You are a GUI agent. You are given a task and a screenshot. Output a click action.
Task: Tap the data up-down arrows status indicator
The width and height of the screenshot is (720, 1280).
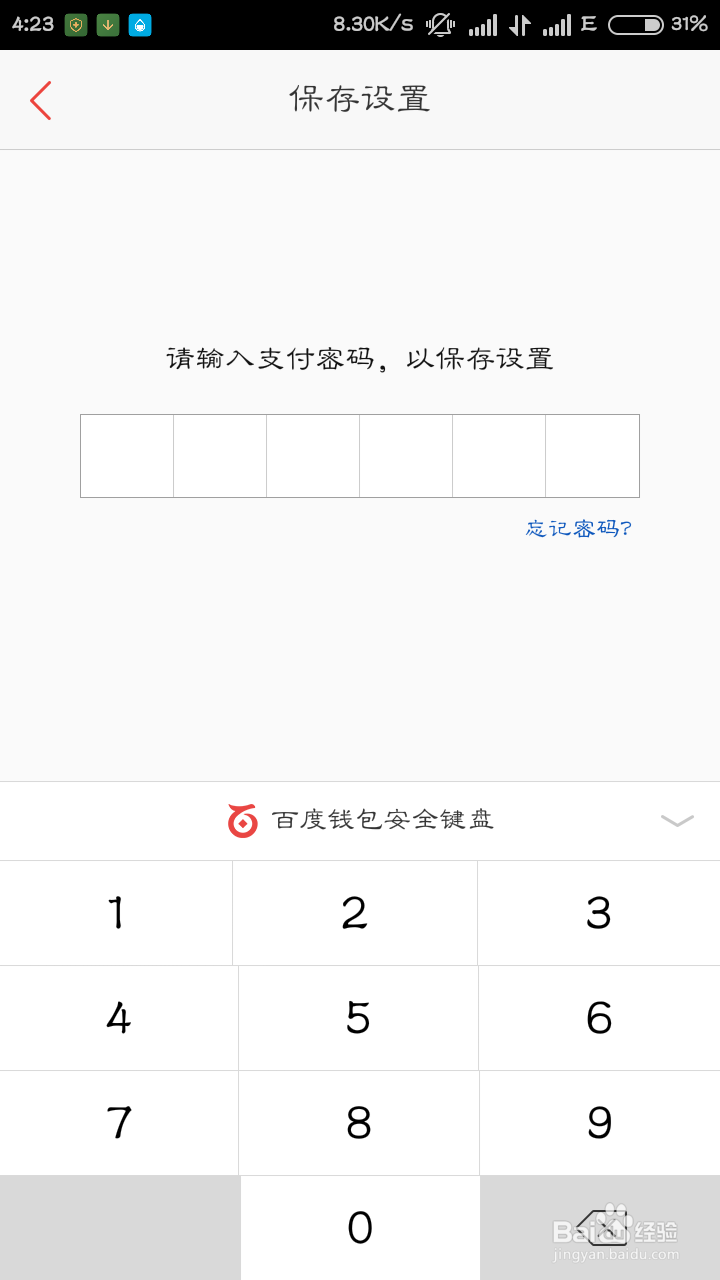519,23
